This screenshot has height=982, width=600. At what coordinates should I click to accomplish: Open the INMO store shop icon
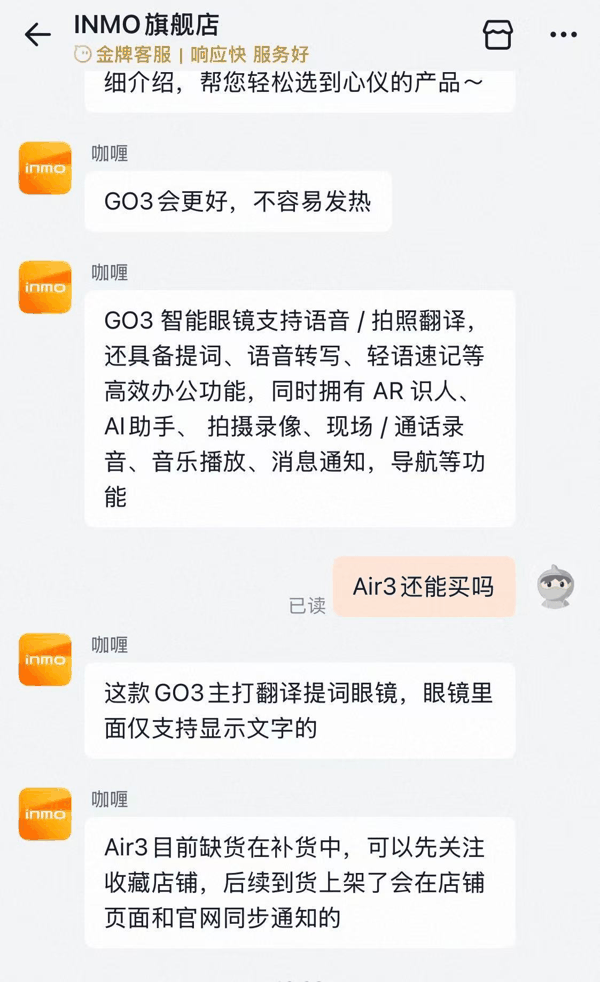tap(498, 34)
